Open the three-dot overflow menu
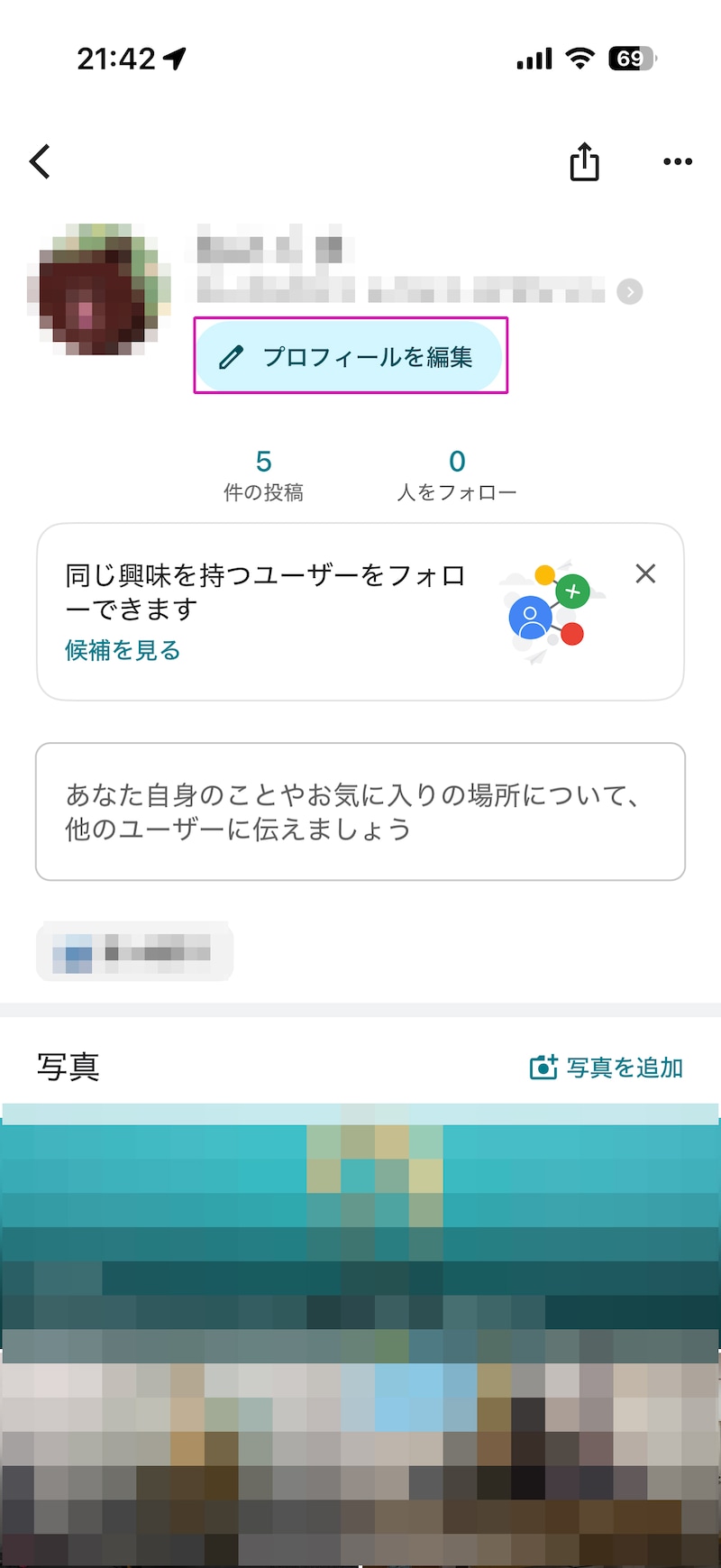Viewport: 721px width, 1568px height. [x=677, y=161]
